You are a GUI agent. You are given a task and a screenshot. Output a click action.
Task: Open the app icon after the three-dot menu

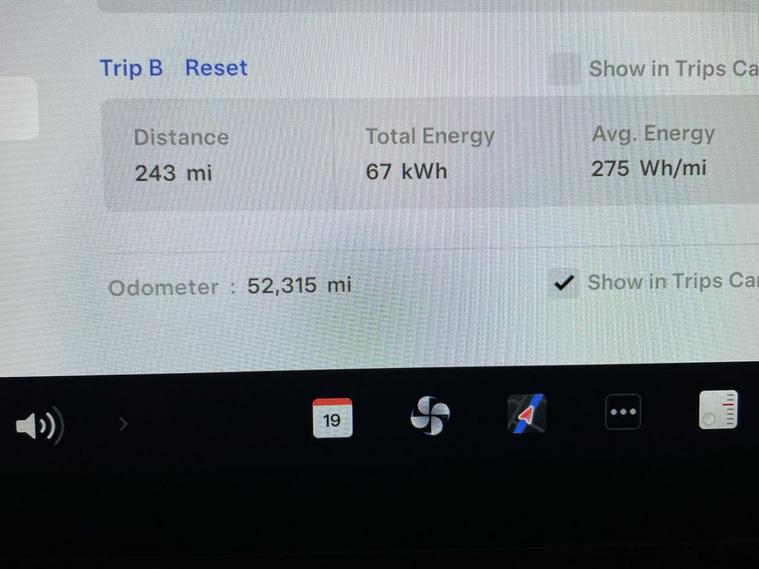pos(718,409)
